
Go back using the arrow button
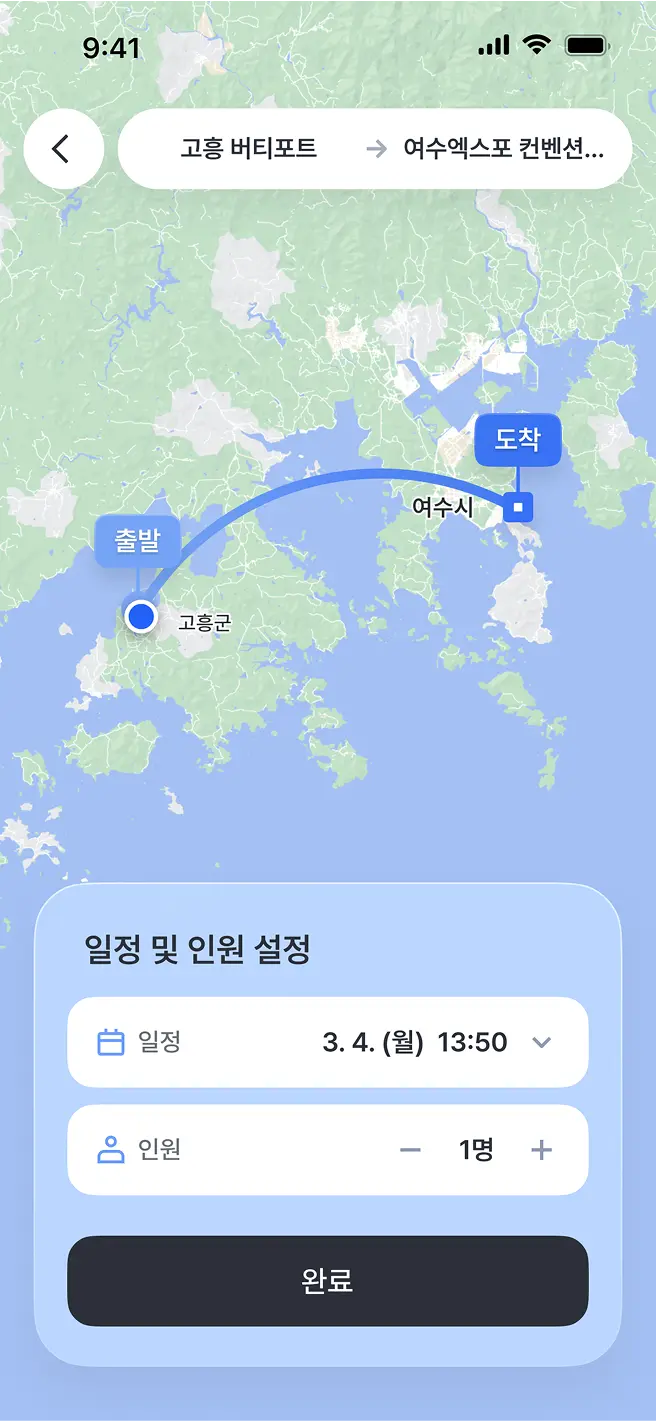[63, 149]
